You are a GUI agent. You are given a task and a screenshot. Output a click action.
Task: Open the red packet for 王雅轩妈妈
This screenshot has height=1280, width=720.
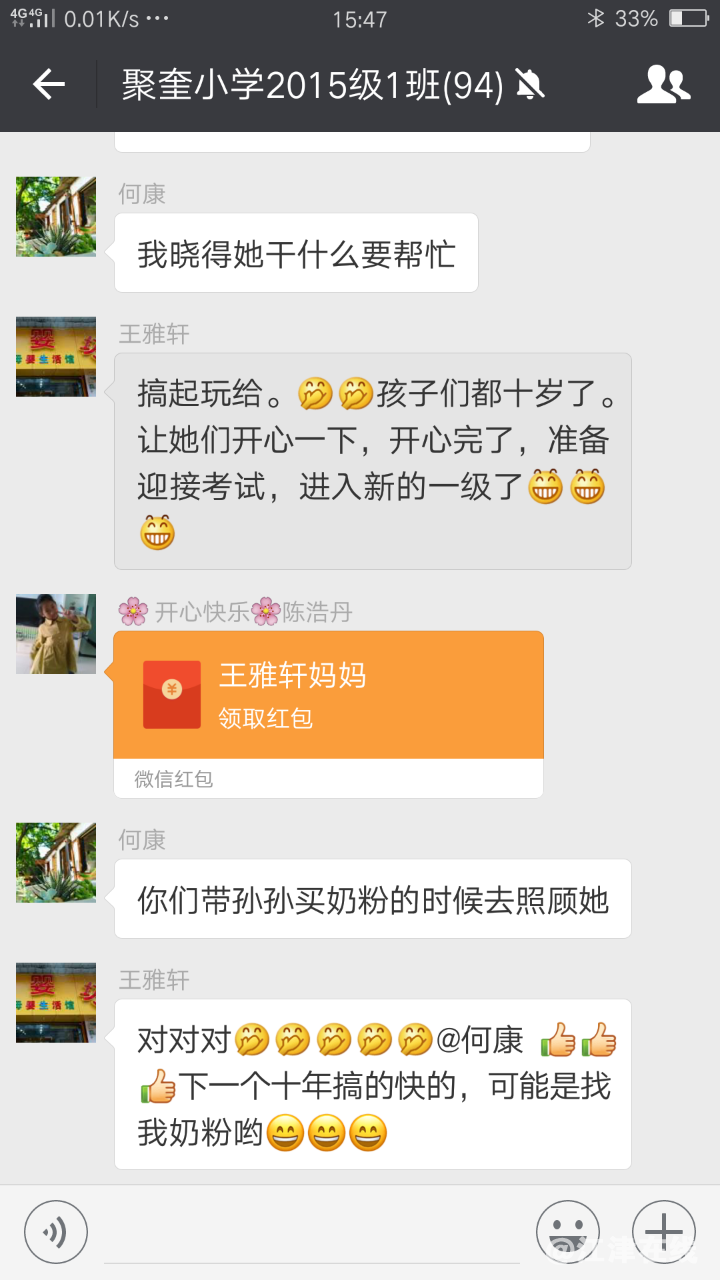(328, 695)
